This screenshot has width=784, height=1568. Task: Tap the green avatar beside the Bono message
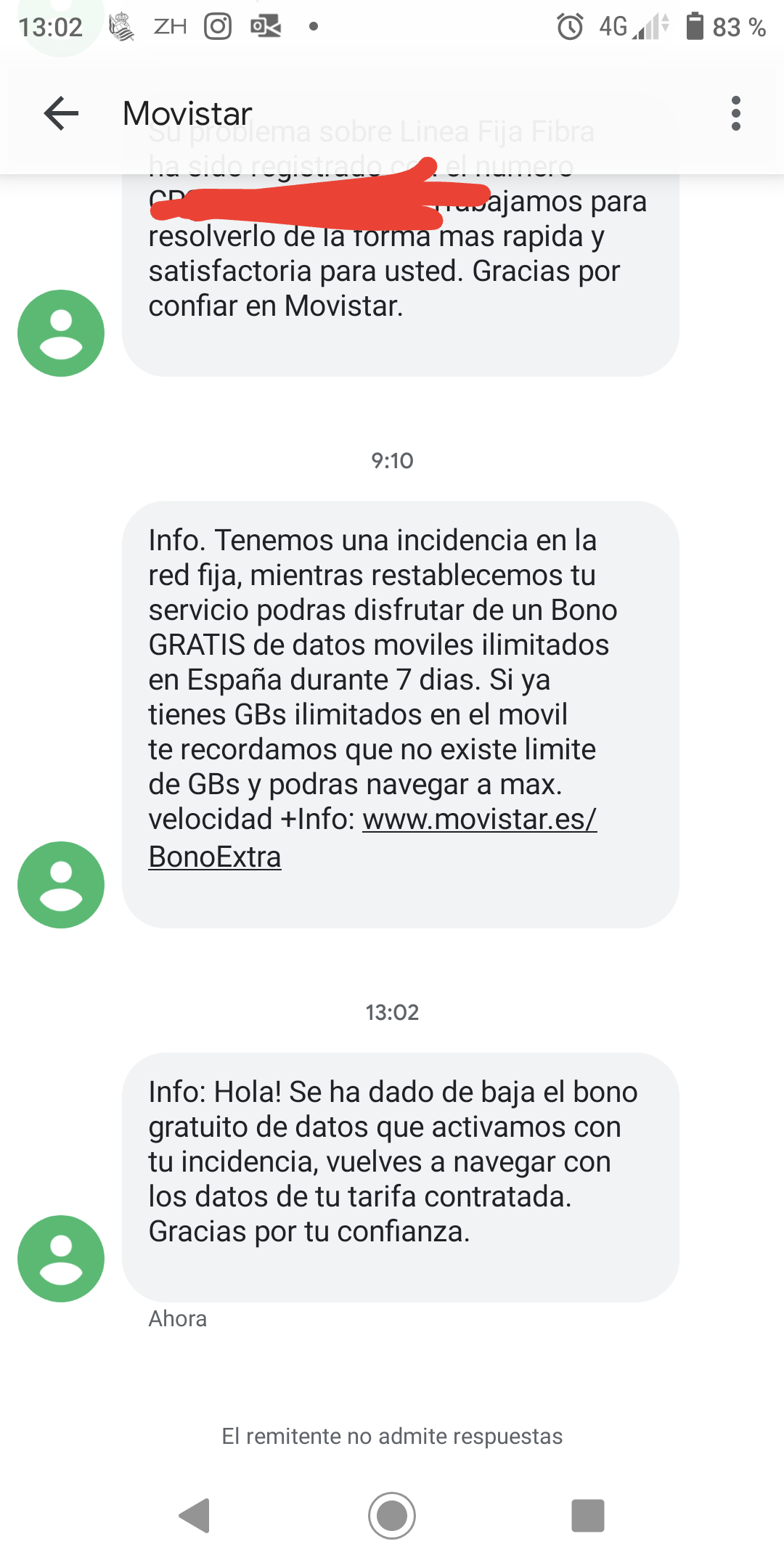click(x=61, y=884)
